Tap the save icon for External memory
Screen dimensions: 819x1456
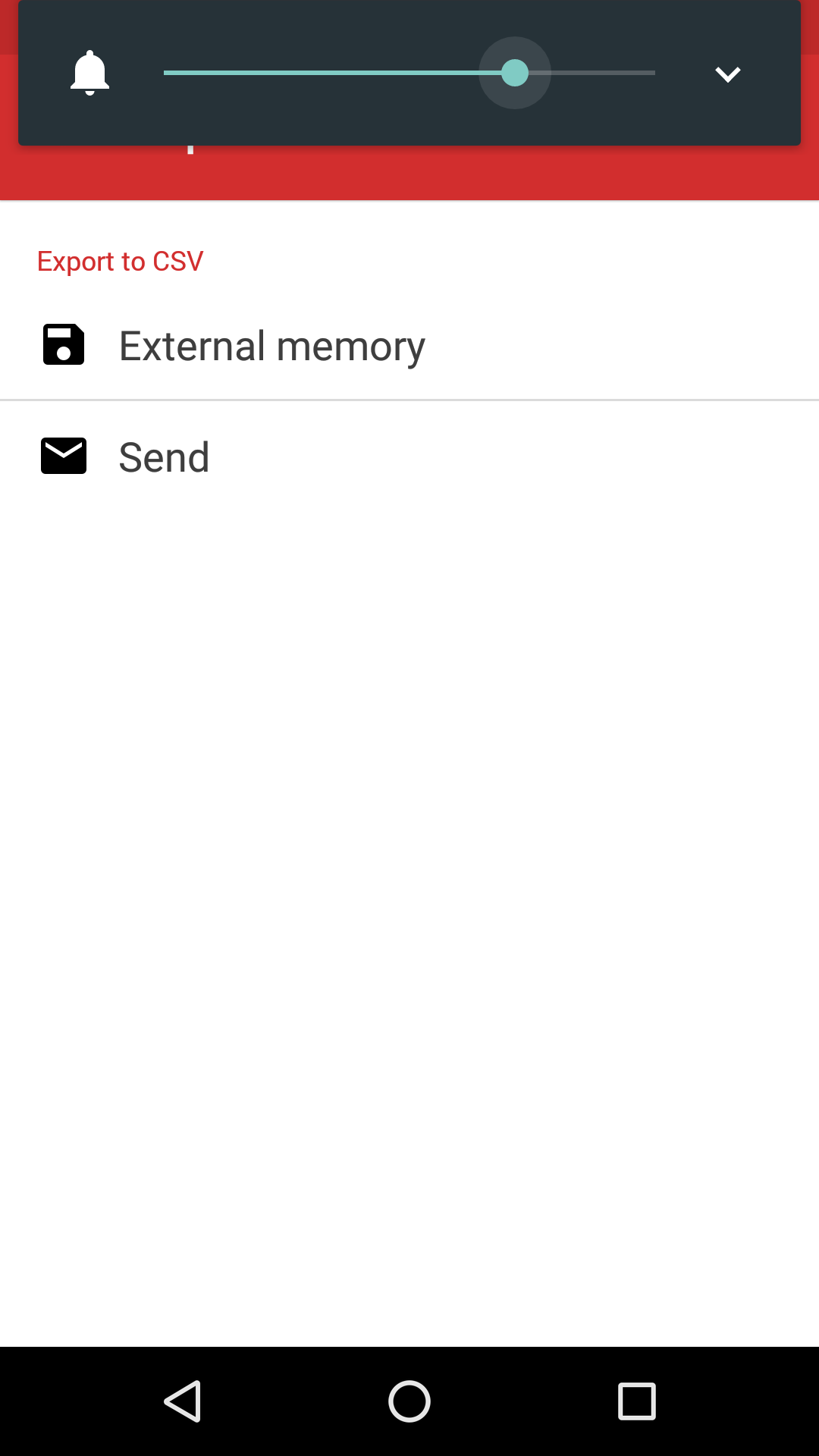[64, 345]
